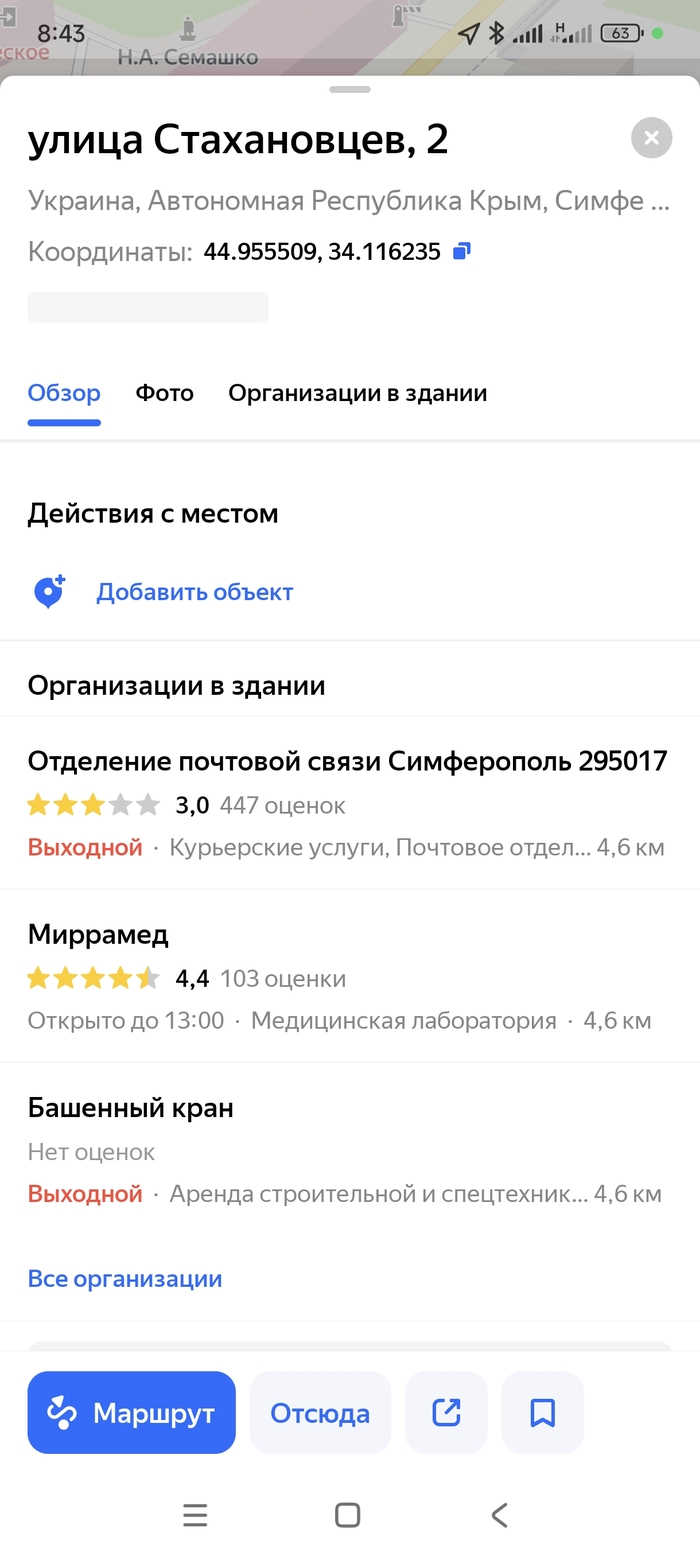Build a route with Маршрут
Viewport: 700px width, 1556px height.
[132, 1412]
